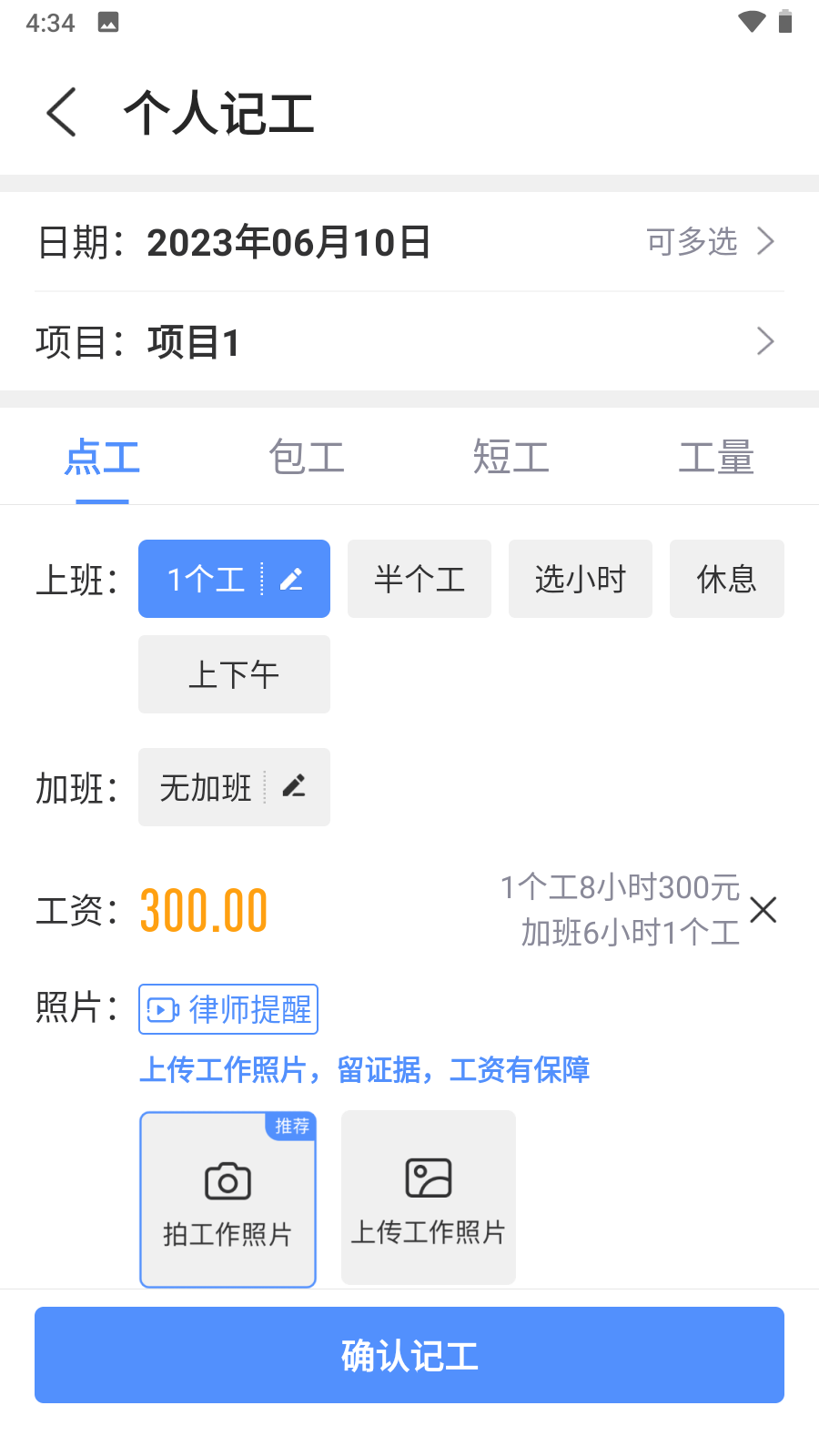Switch to the 短工 tab

tap(511, 457)
